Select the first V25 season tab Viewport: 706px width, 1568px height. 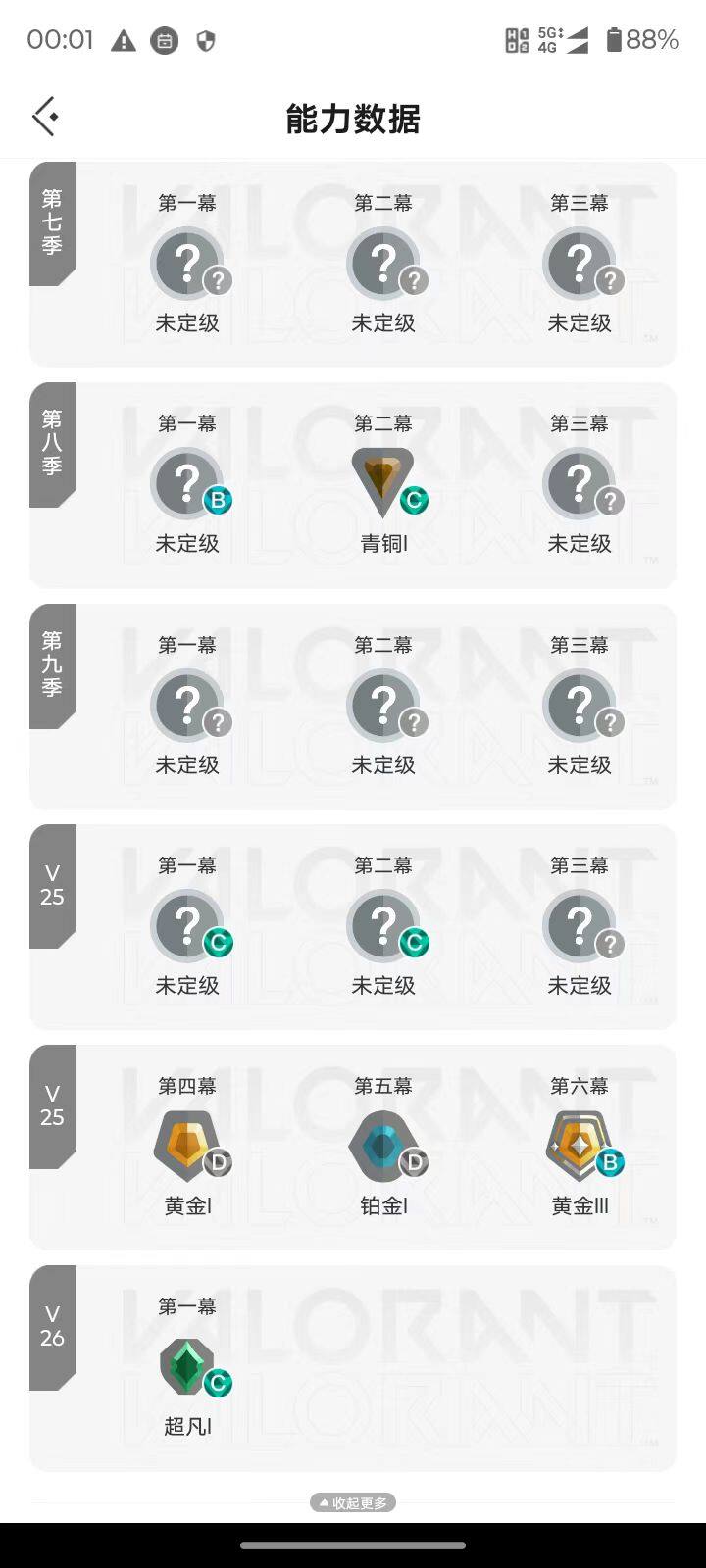click(52, 887)
